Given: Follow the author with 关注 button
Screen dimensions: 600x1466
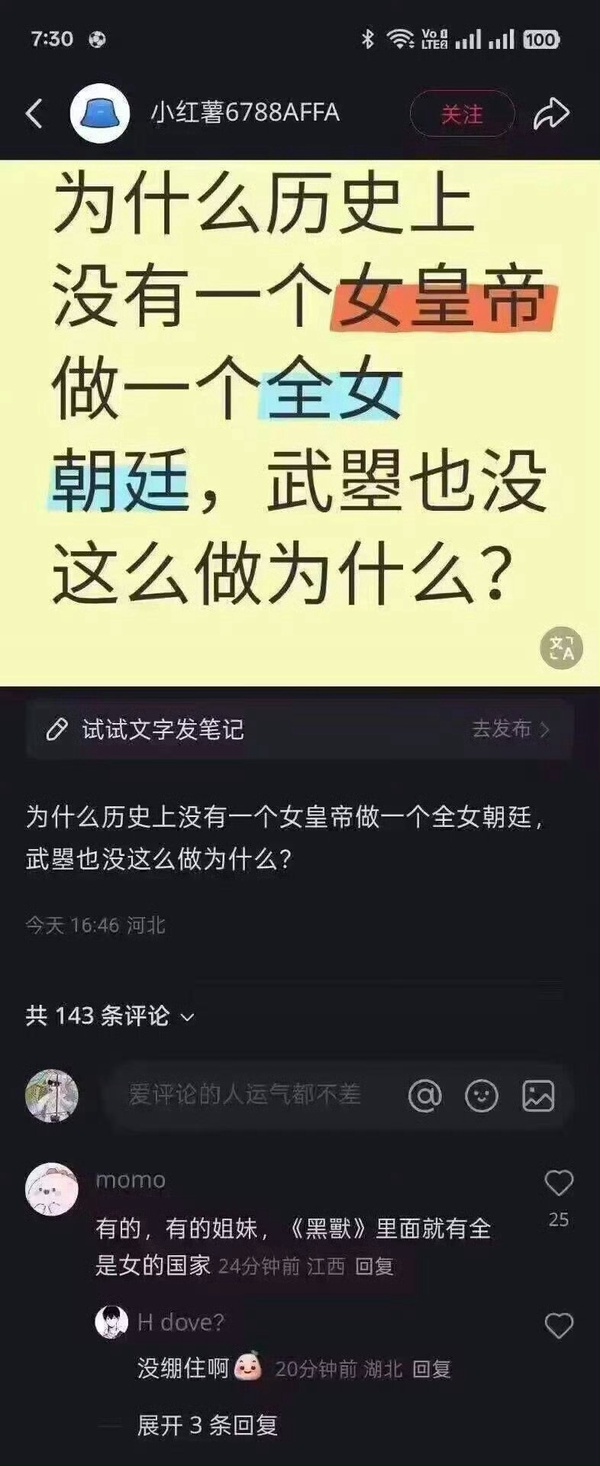Looking at the screenshot, I should 461,114.
